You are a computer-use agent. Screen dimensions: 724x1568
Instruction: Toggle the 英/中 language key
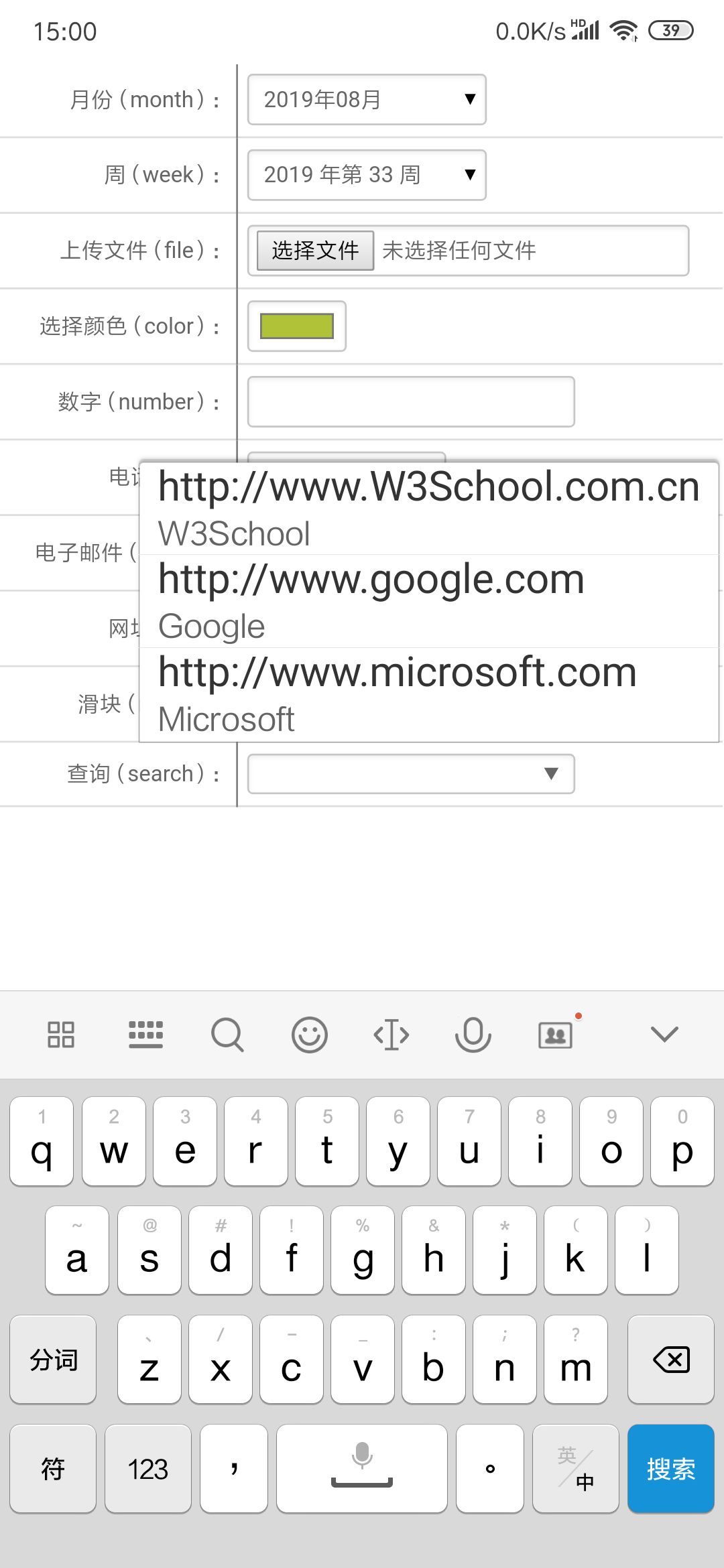[x=576, y=1469]
